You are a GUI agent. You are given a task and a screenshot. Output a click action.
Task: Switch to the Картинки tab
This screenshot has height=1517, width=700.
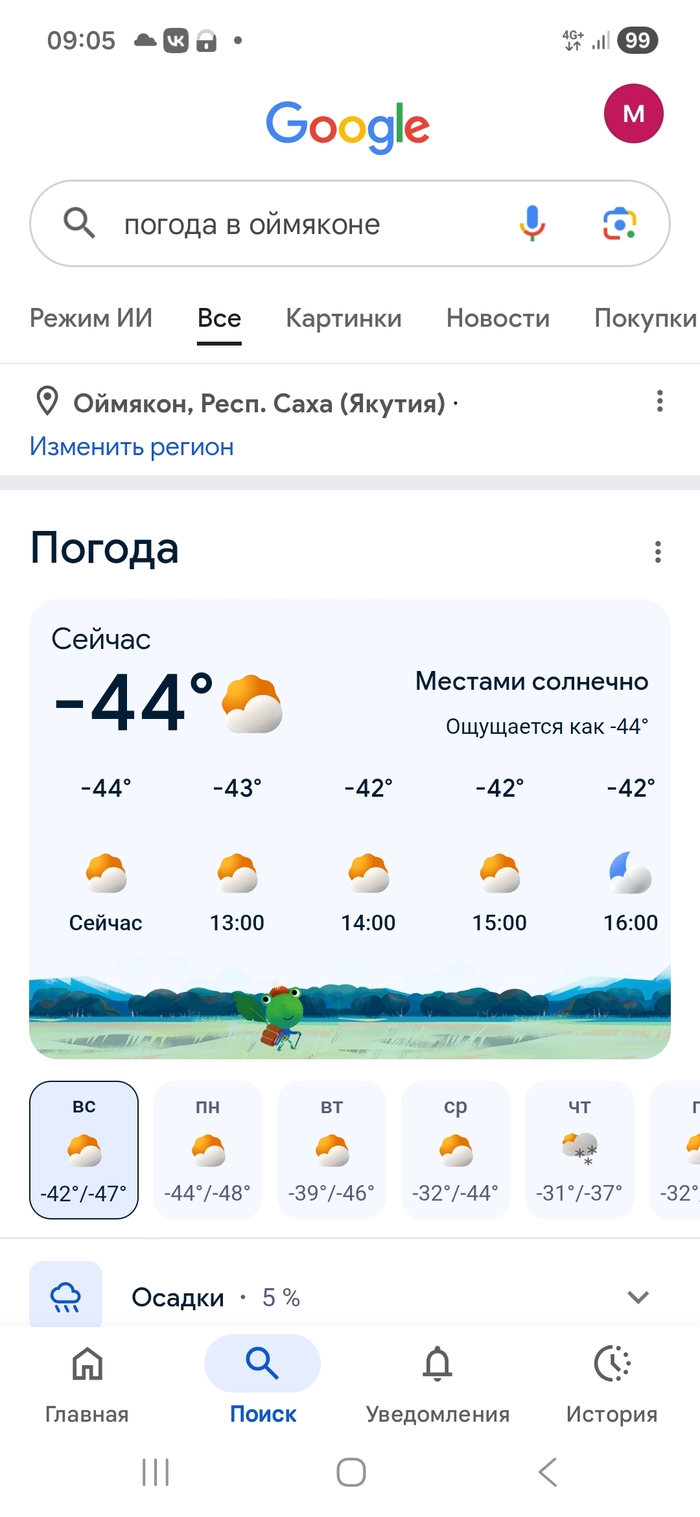coord(343,319)
